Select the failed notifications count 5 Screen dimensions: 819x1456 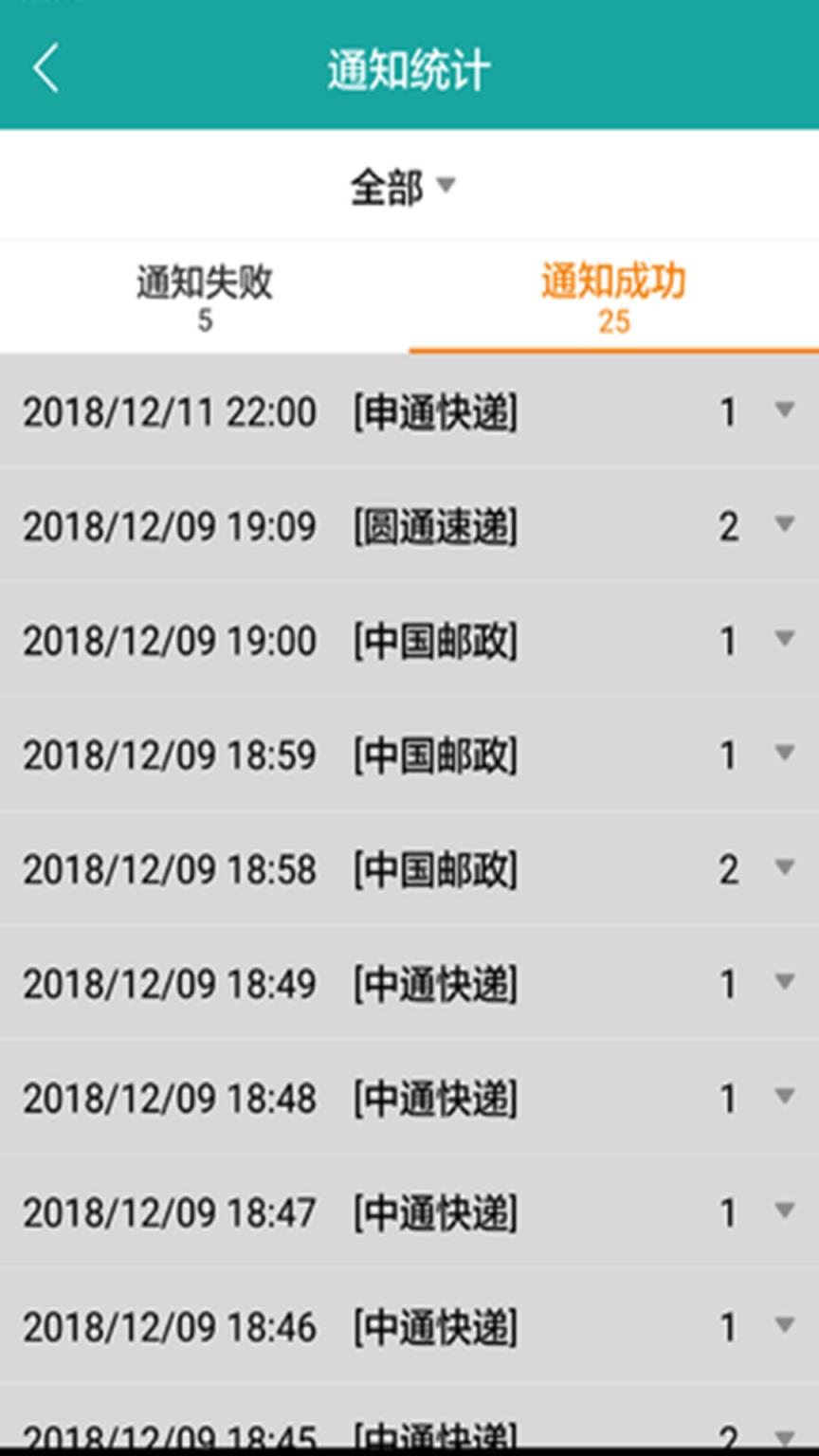click(205, 322)
